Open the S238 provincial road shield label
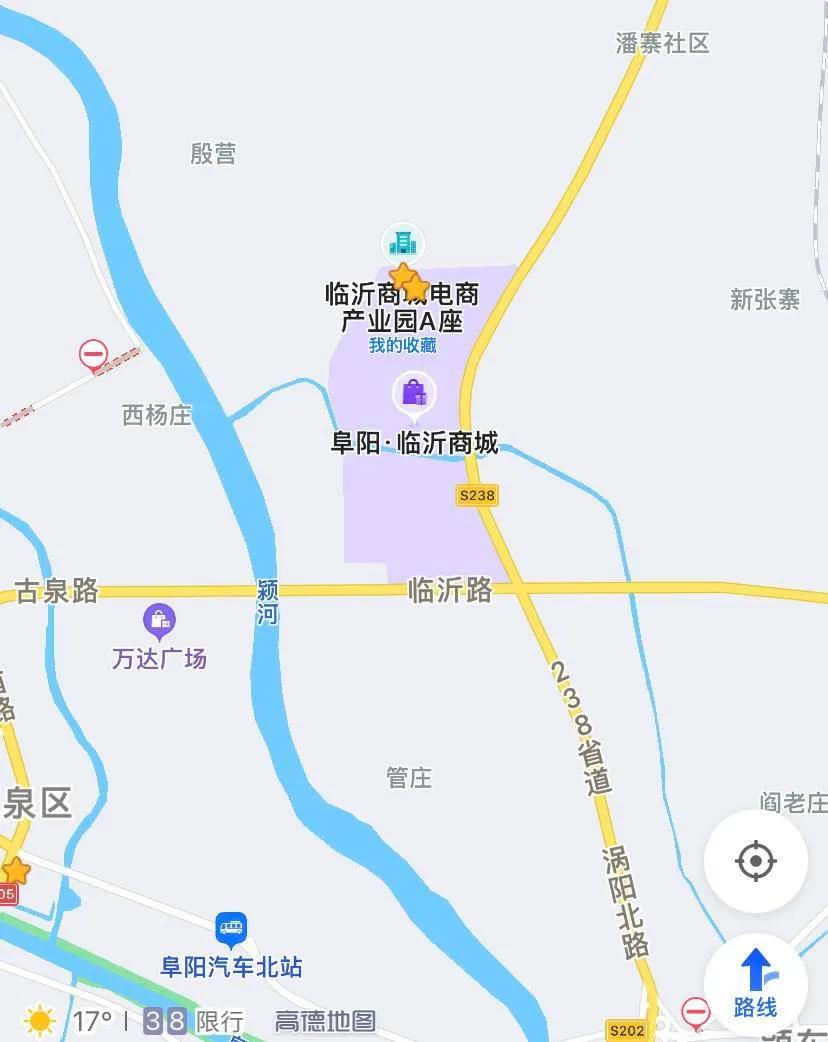 point(477,497)
